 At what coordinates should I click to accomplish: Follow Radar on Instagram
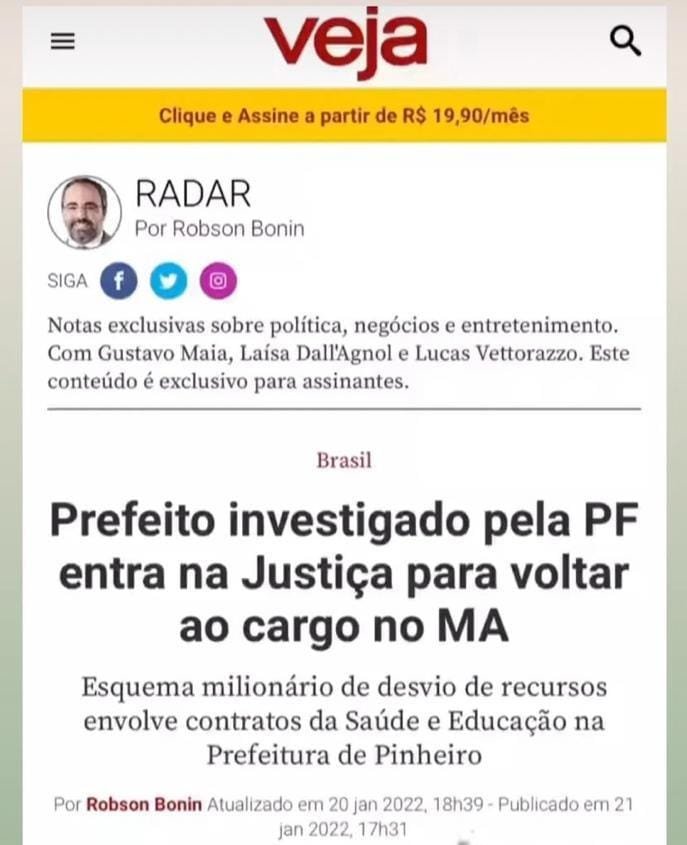coord(217,282)
